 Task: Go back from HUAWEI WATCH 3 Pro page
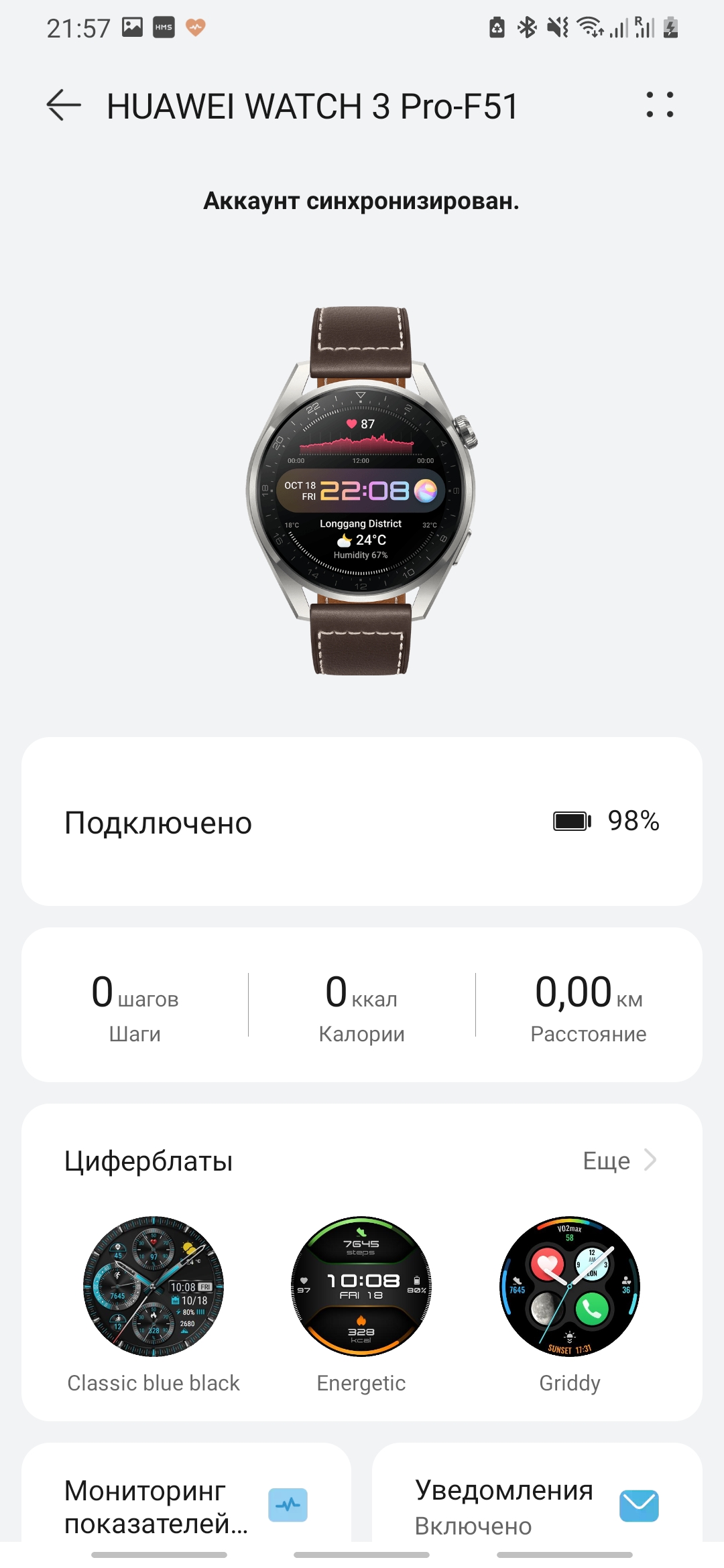point(64,106)
